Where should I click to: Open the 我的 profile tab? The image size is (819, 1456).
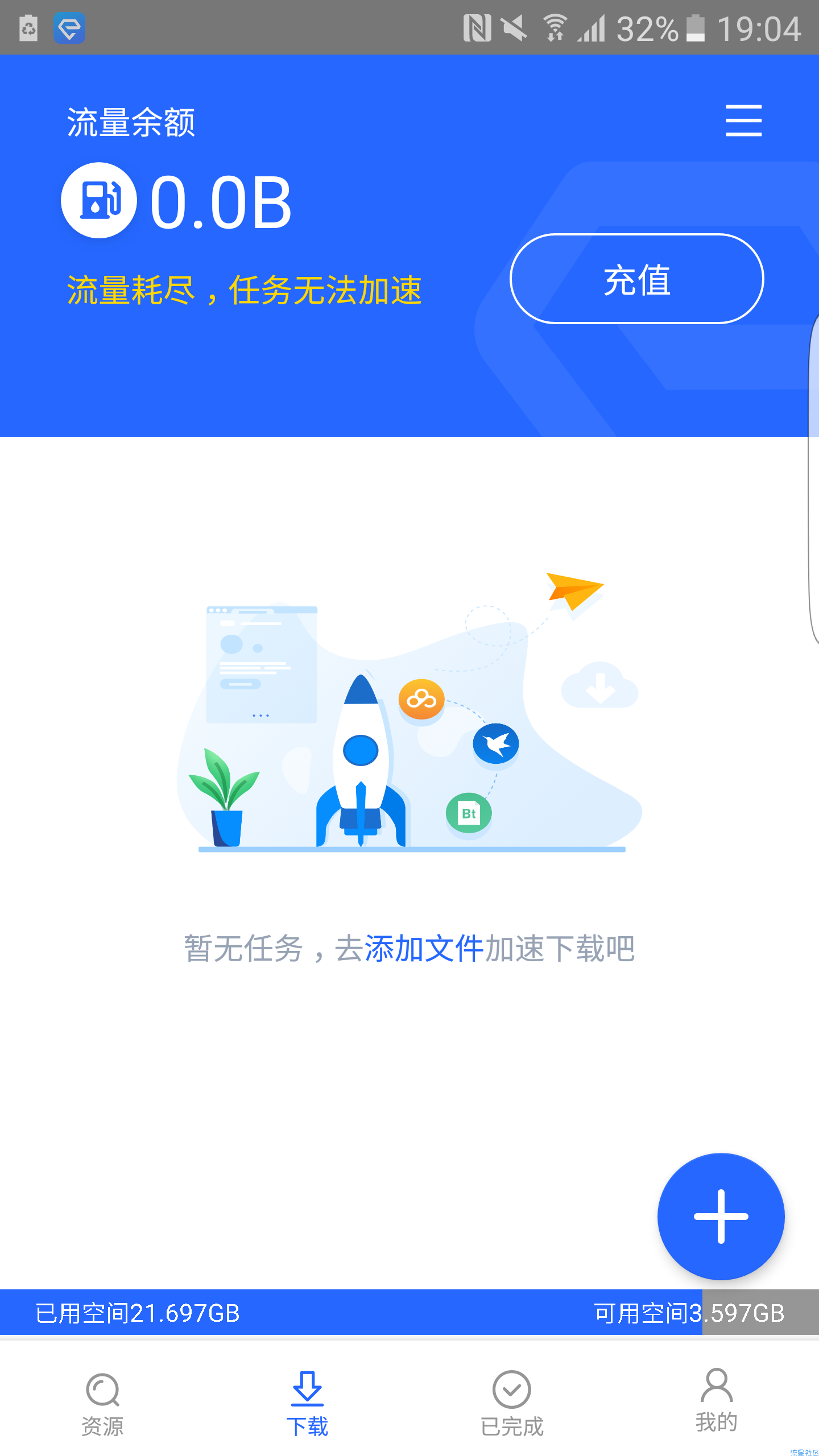point(716,1401)
